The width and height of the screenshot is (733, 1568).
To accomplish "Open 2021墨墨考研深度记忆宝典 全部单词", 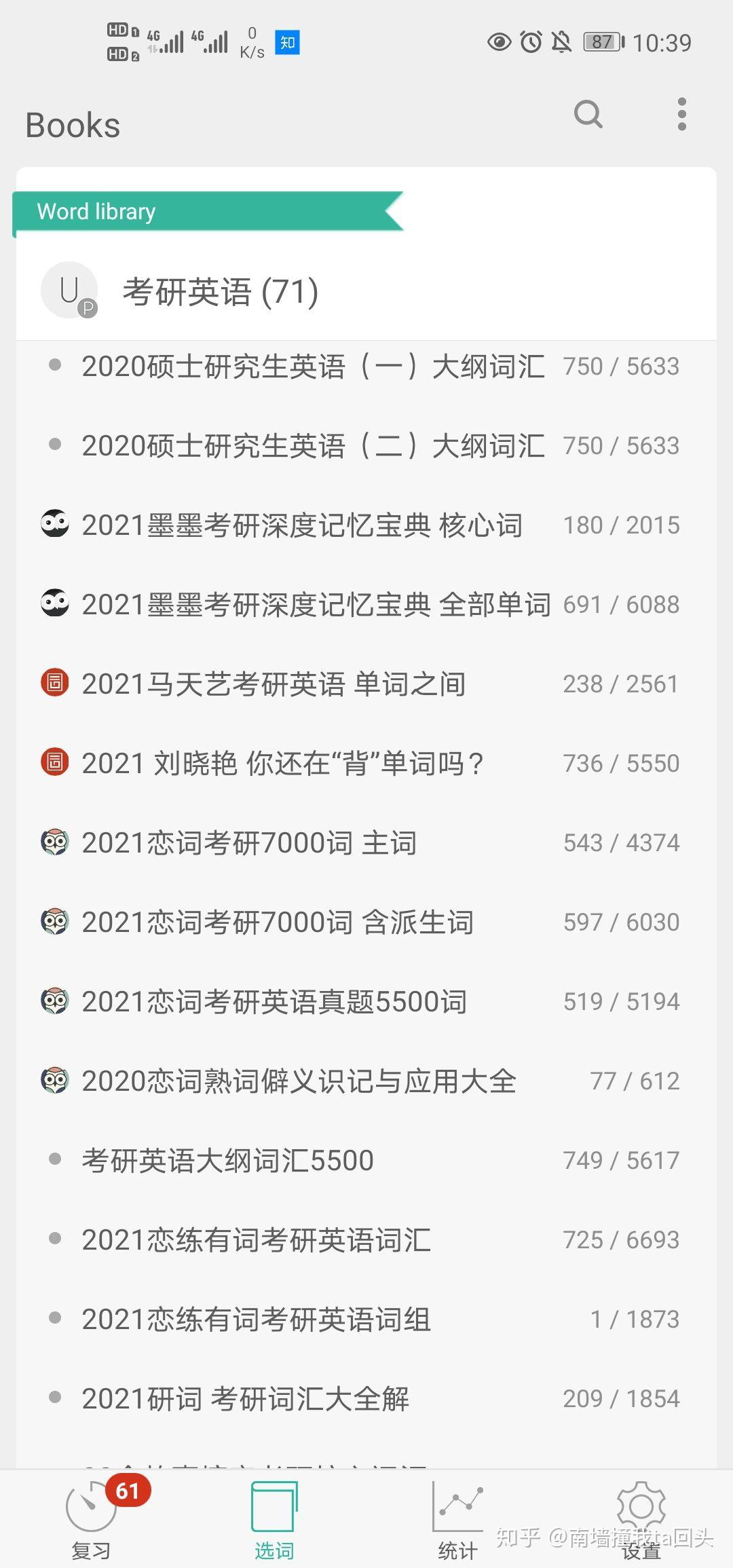I will (x=316, y=605).
